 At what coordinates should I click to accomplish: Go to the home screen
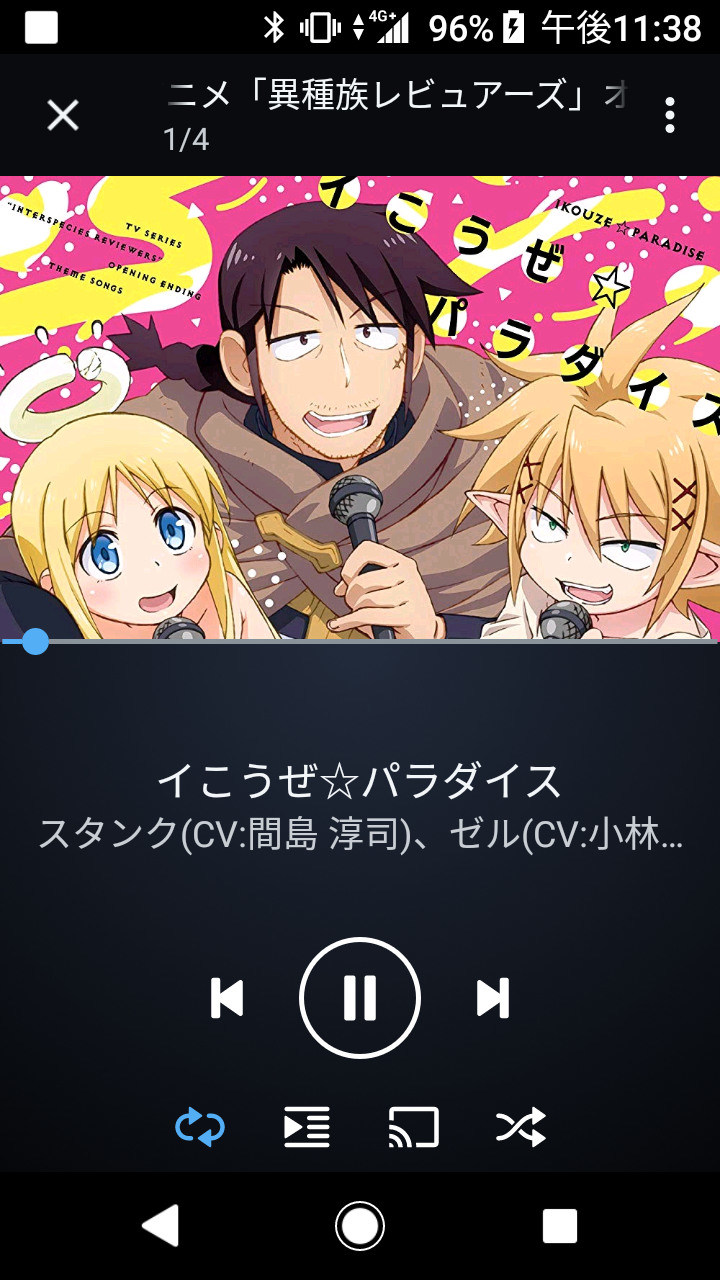click(360, 1225)
